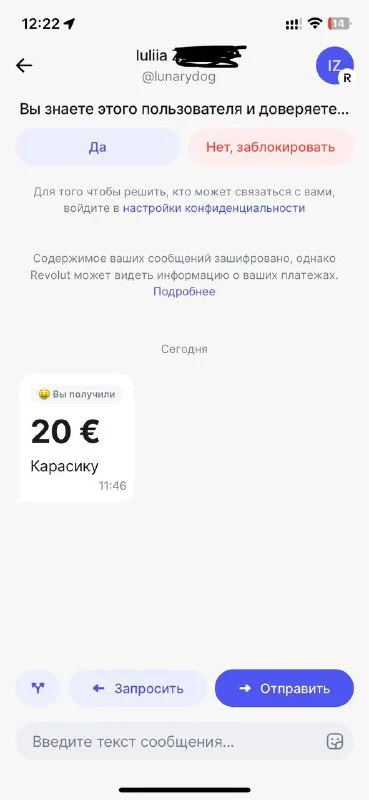This screenshot has width=369, height=800.
Task: Open the IZ profile avatar
Action: pos(335,65)
